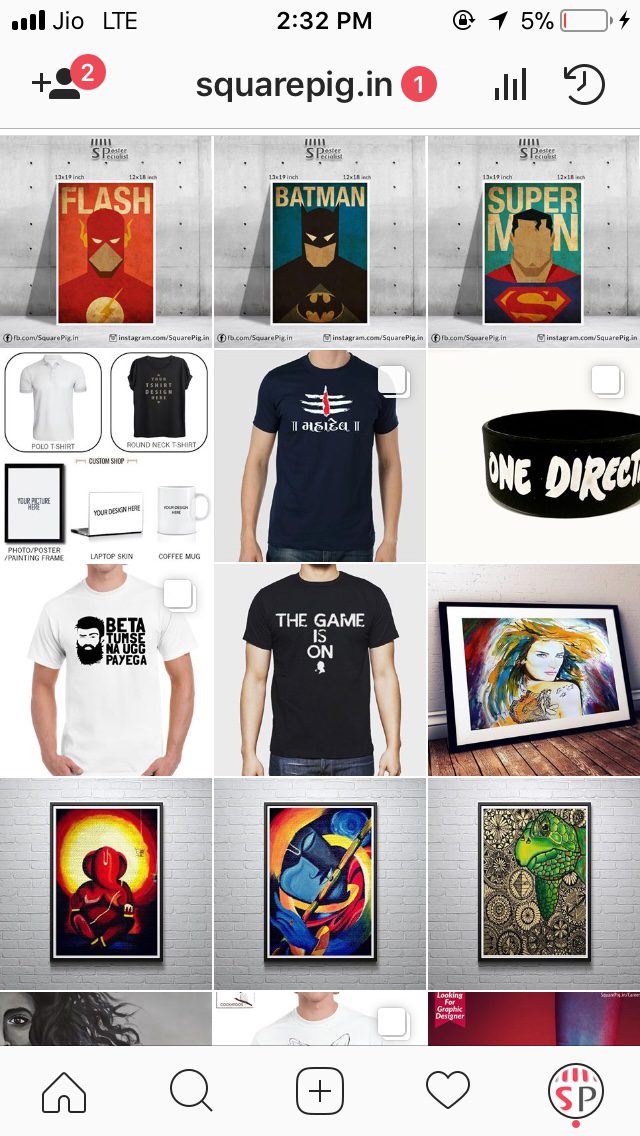Open The Game Is On t-shirt post
The image size is (640, 1136).
(320, 670)
